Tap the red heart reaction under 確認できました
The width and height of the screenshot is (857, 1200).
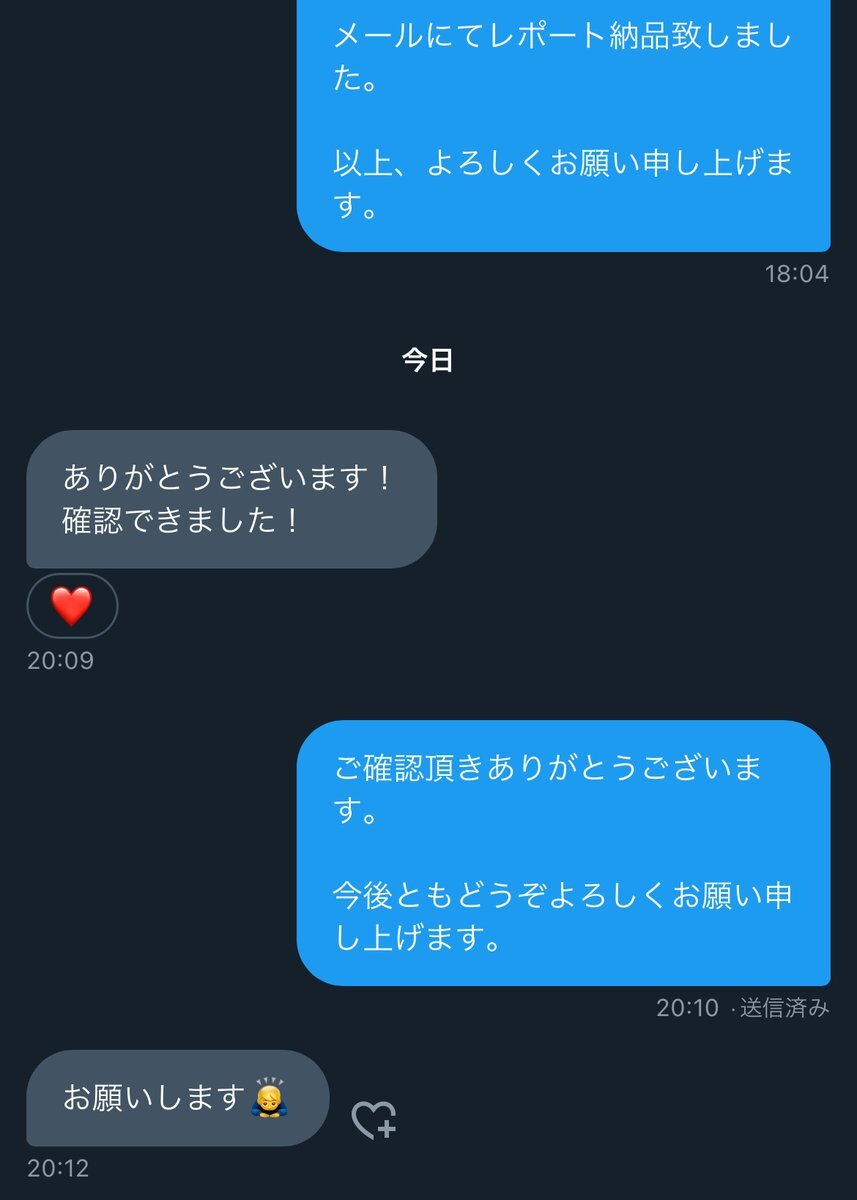[72, 606]
